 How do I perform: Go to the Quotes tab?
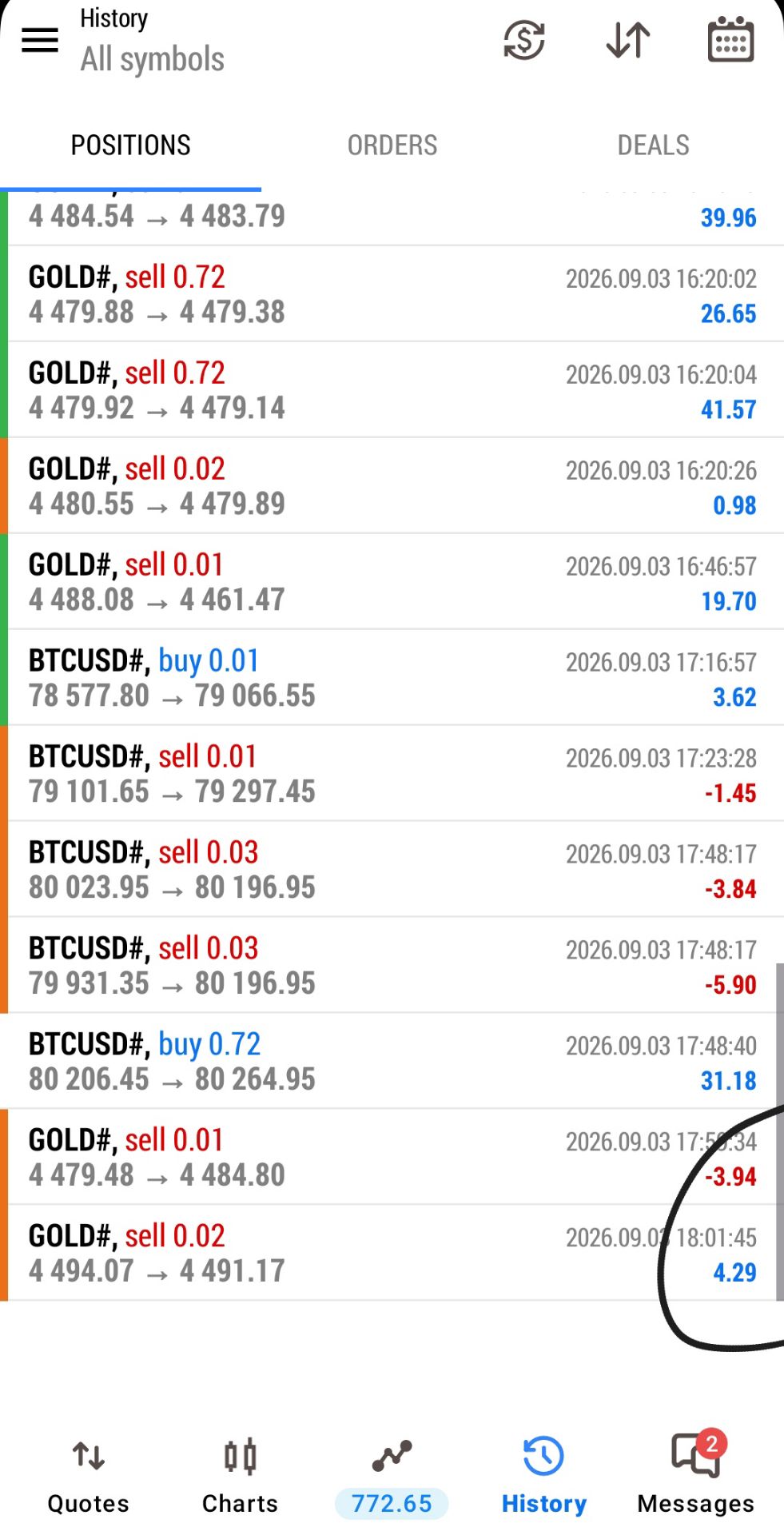(88, 1476)
